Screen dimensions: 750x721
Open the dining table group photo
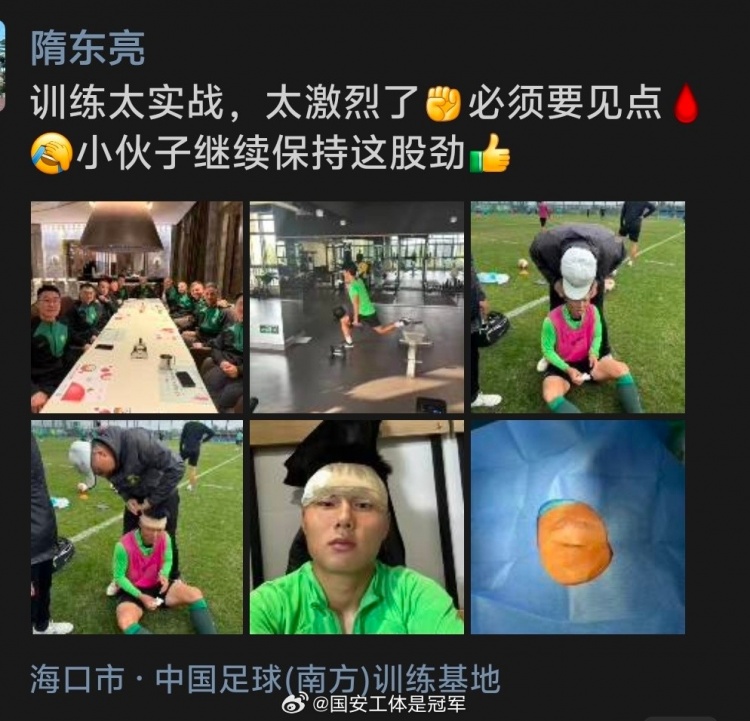coord(137,307)
